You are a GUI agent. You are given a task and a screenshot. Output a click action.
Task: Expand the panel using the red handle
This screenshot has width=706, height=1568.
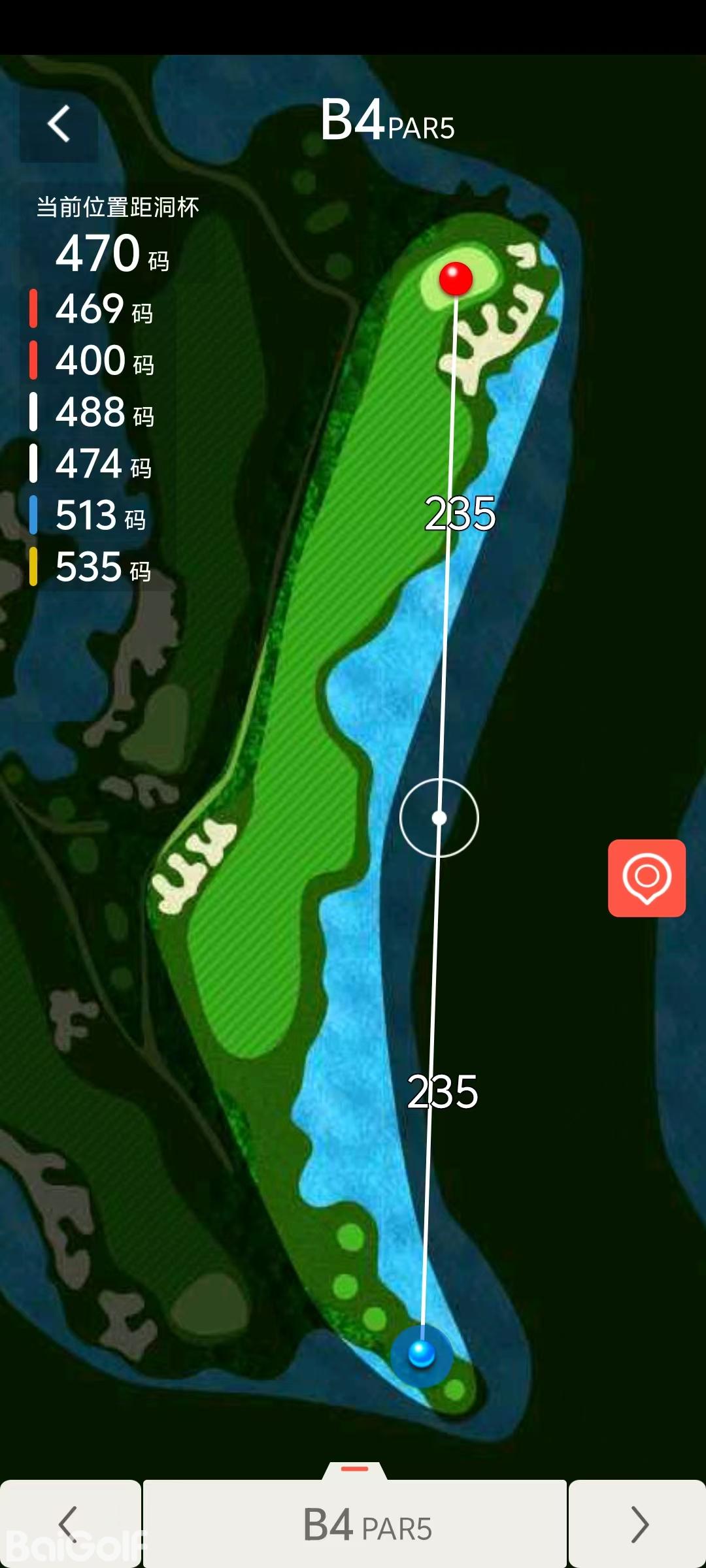click(355, 1469)
